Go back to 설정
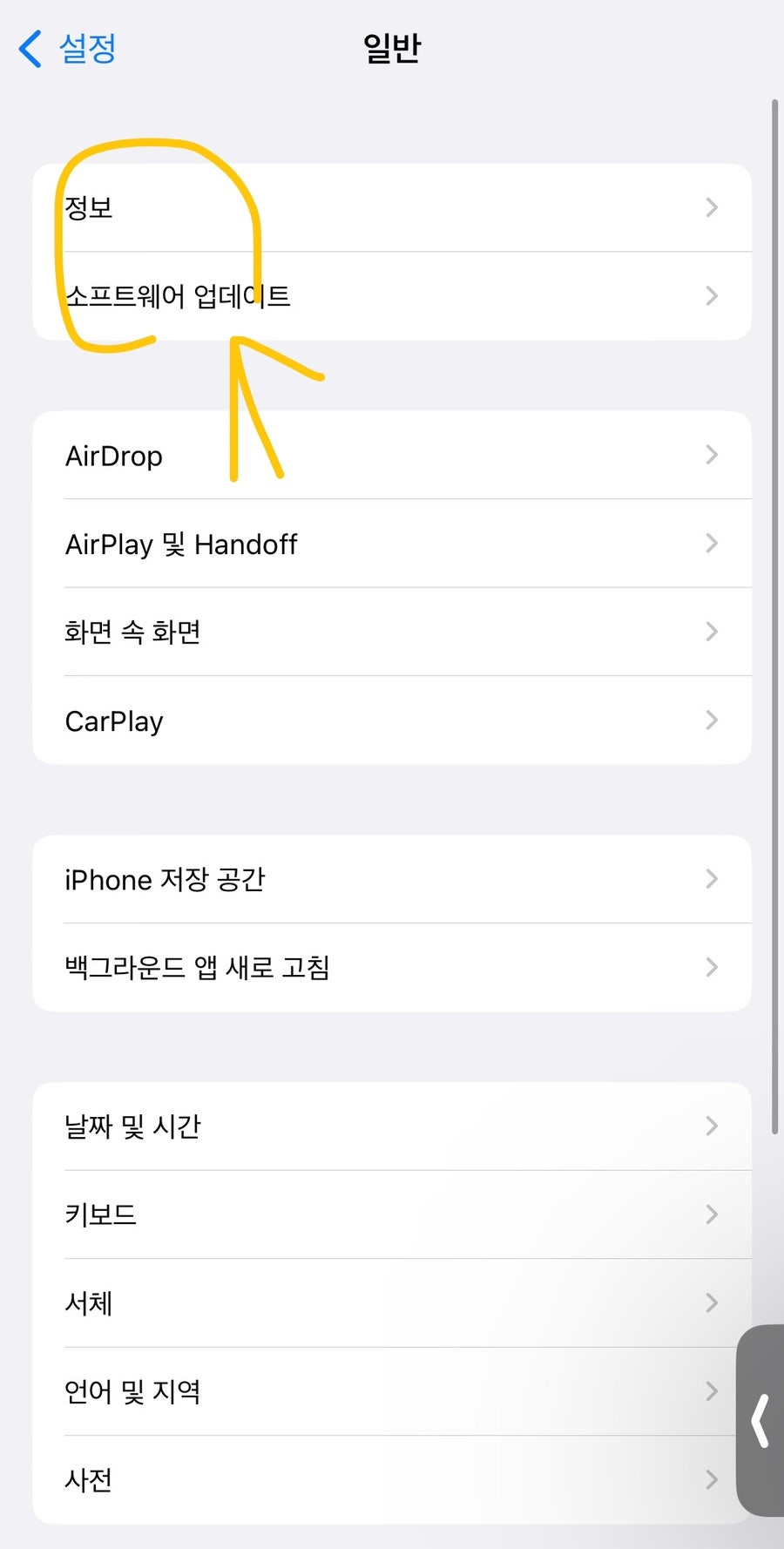Viewport: 784px width, 1549px height. [67, 48]
